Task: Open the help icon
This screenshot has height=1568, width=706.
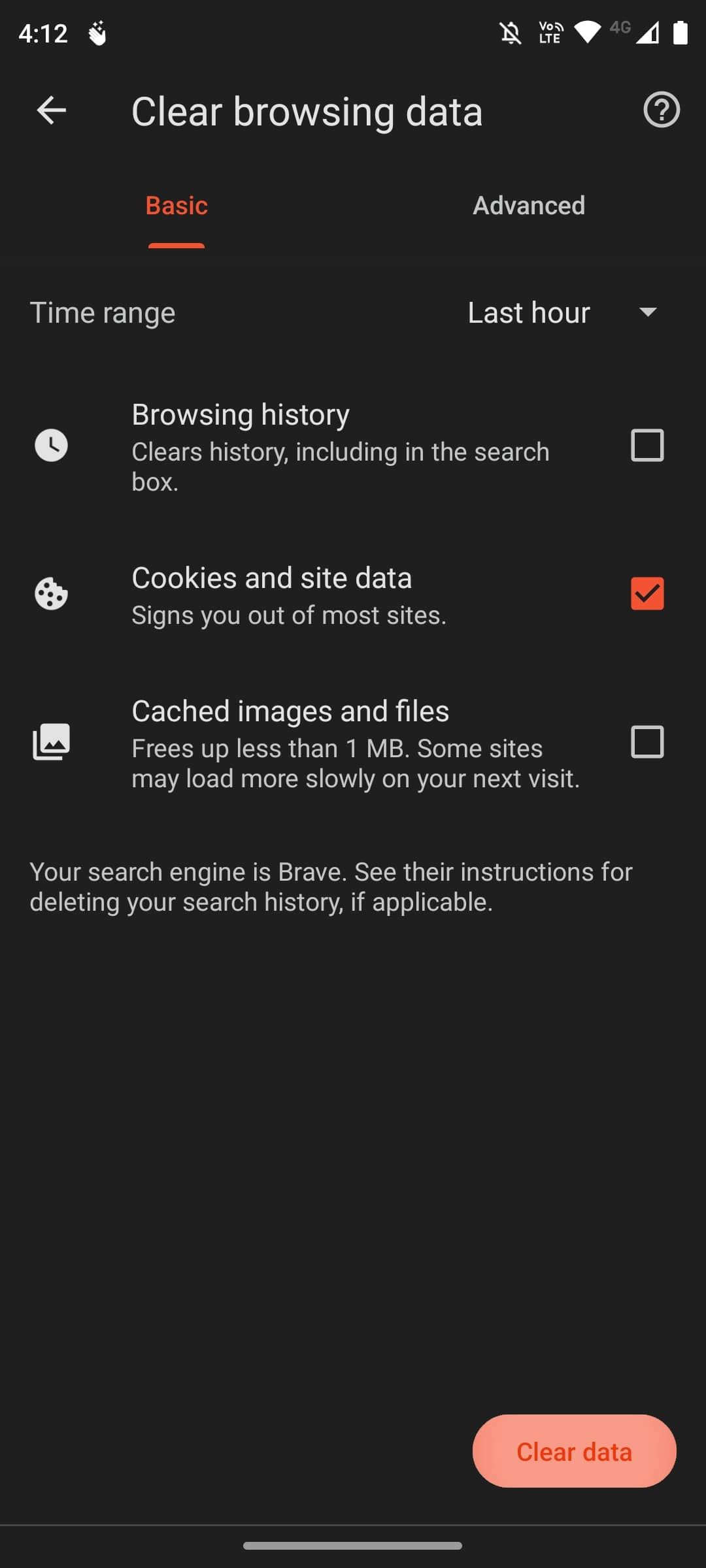Action: 661,110
